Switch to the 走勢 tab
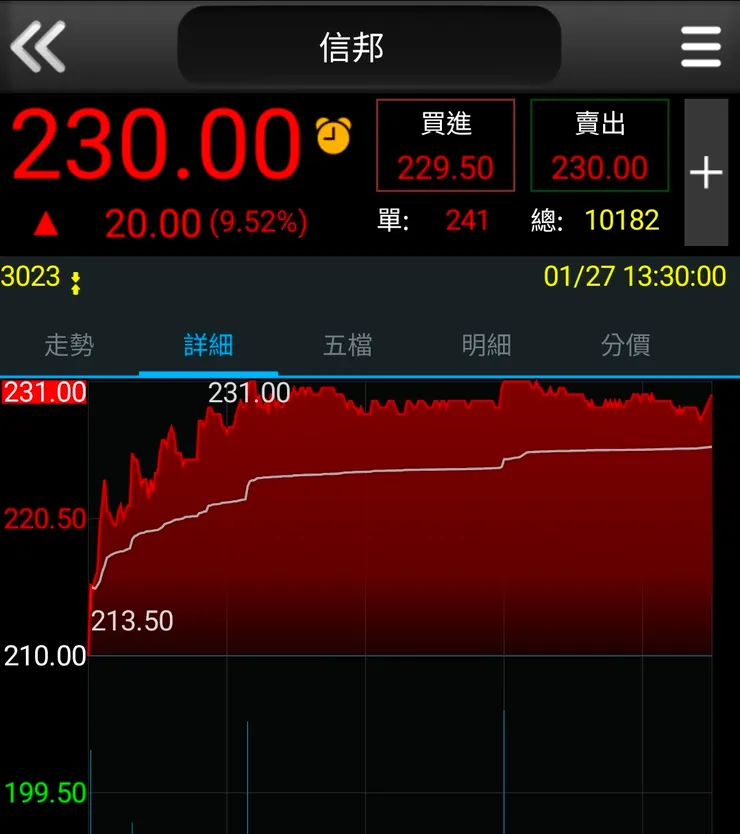 69,346
